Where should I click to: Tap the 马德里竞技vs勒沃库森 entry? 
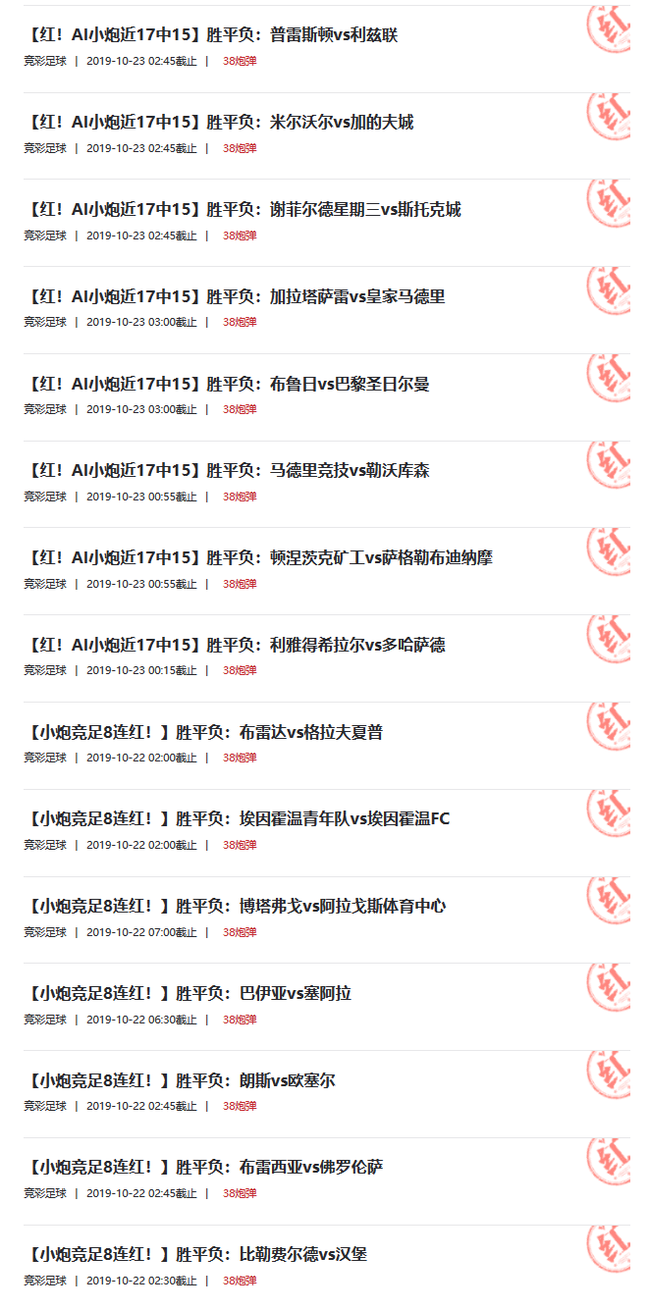[227, 470]
